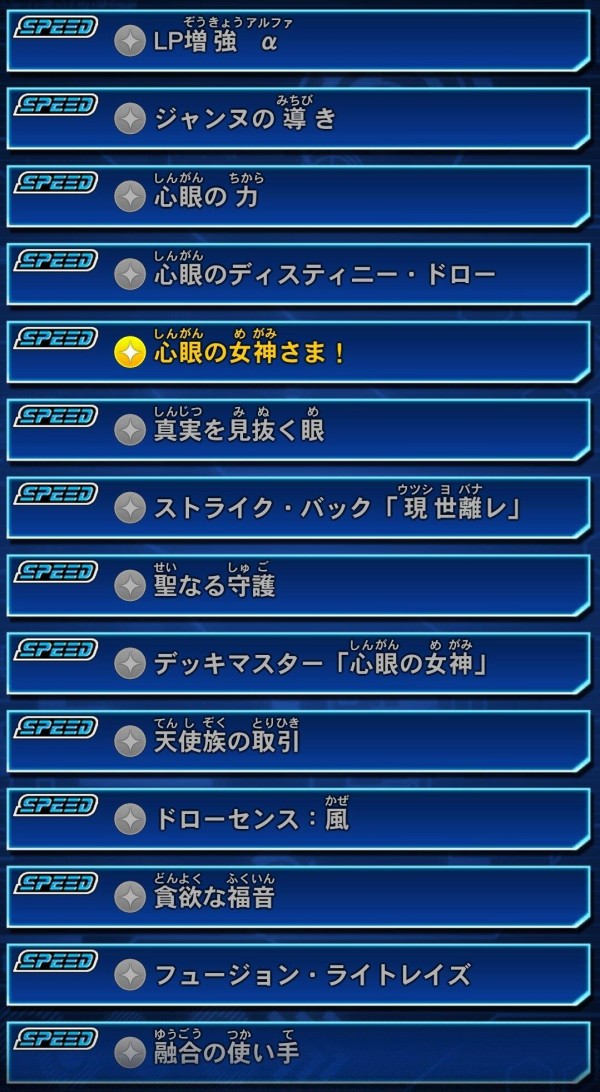
Task: Open the 貪欲な福音 skill row
Action: point(300,897)
